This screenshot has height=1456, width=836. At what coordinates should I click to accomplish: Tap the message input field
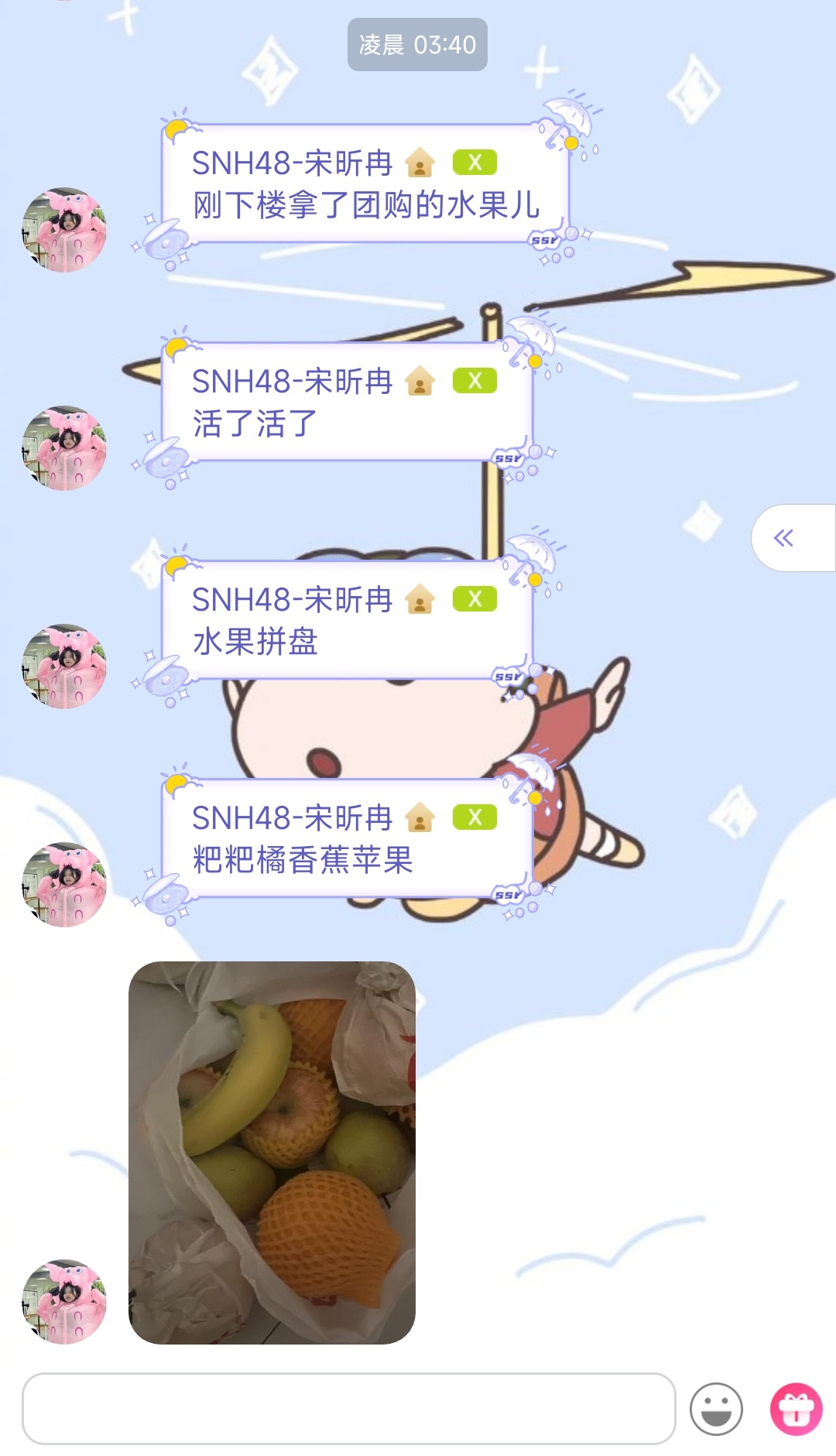pyautogui.click(x=348, y=1408)
